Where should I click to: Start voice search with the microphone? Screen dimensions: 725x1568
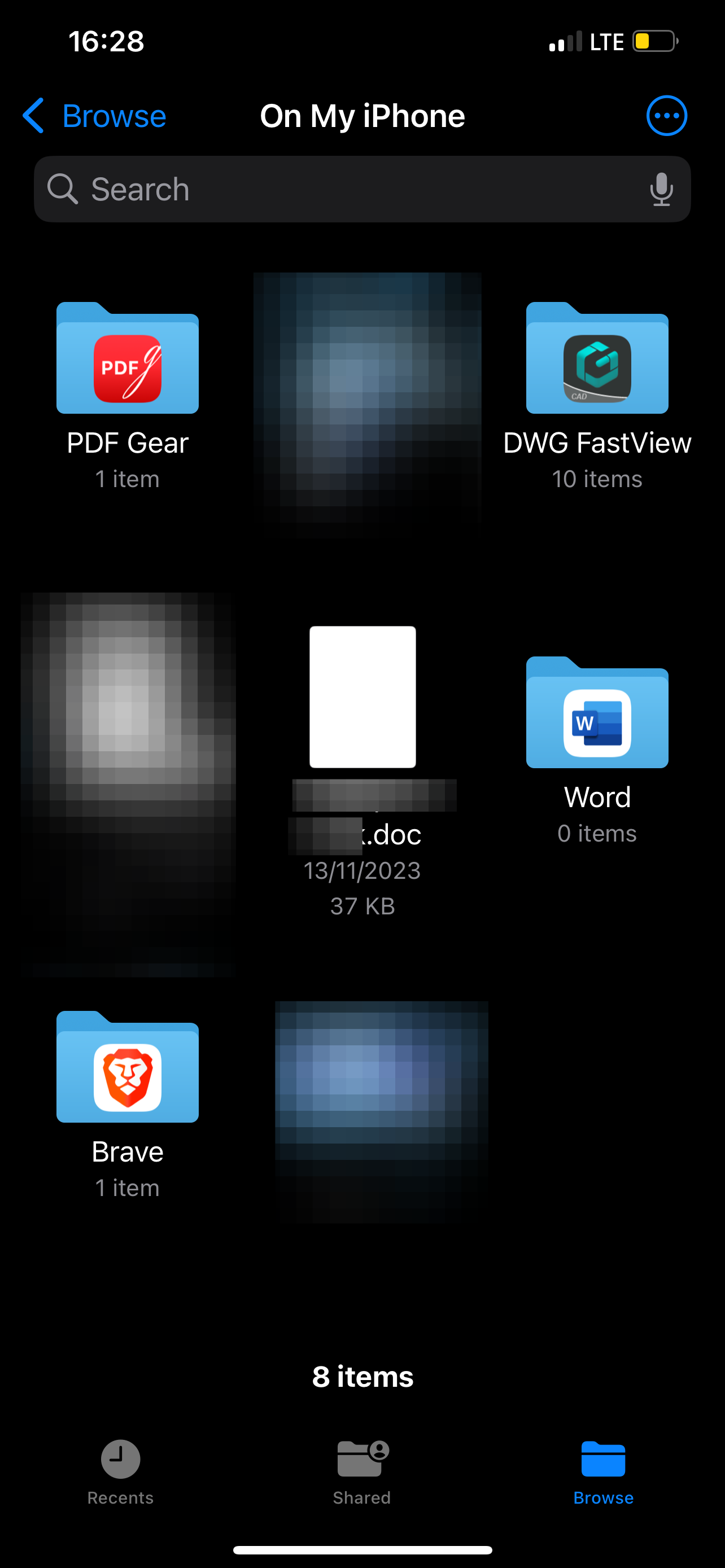(x=661, y=189)
